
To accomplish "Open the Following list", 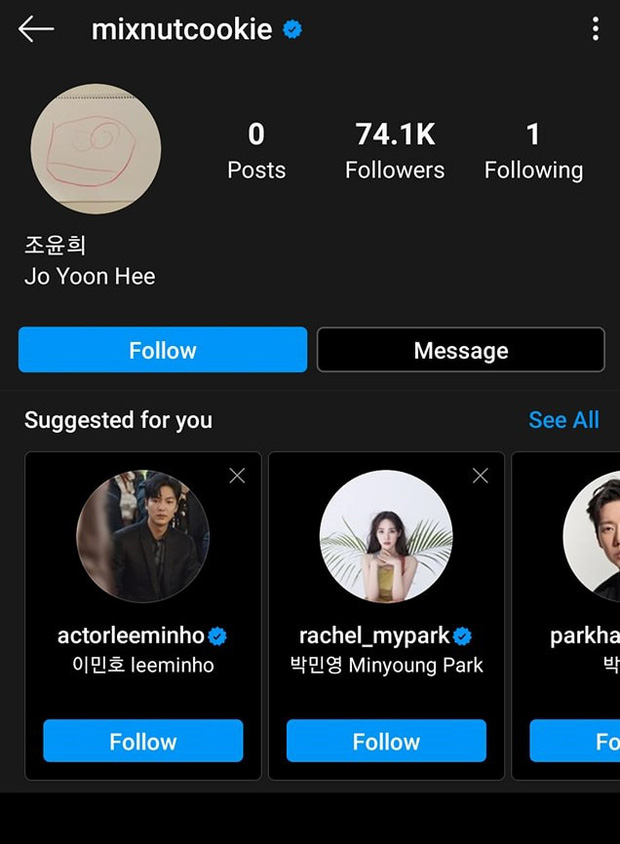I will click(533, 151).
